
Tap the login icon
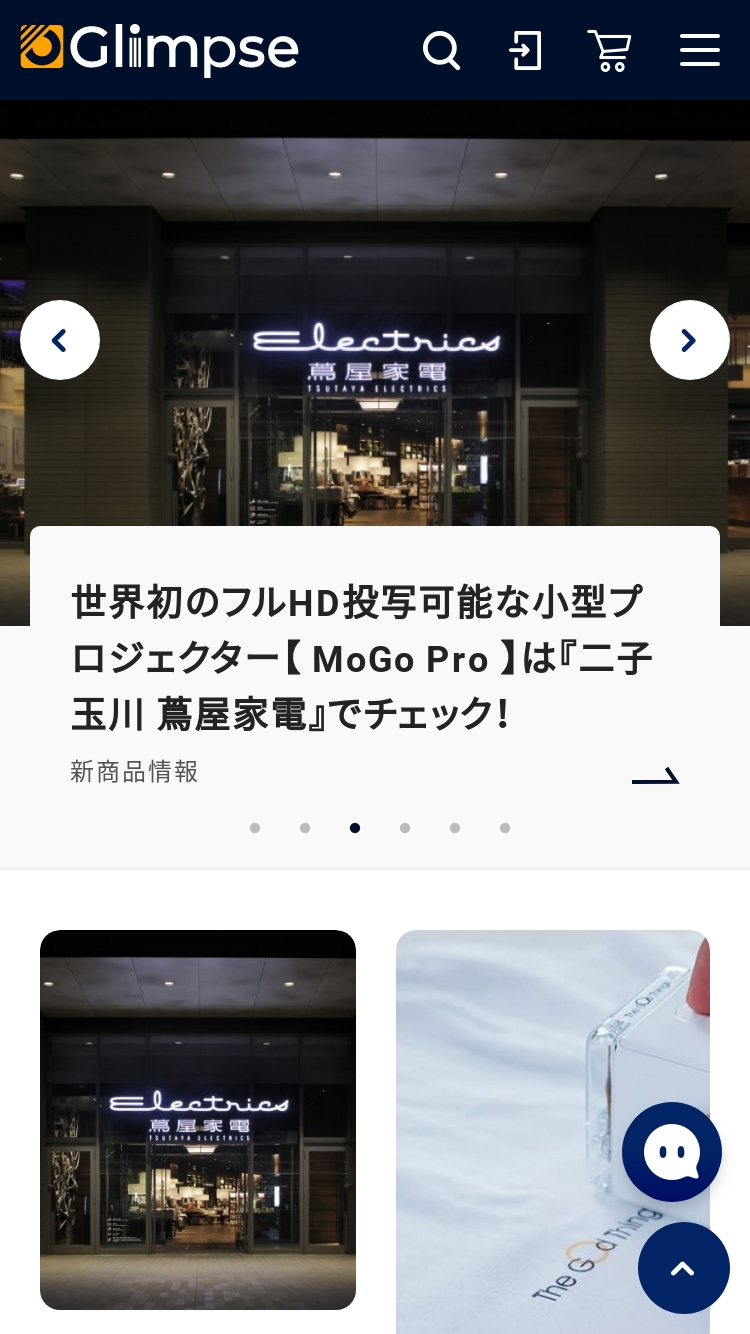pyautogui.click(x=526, y=50)
